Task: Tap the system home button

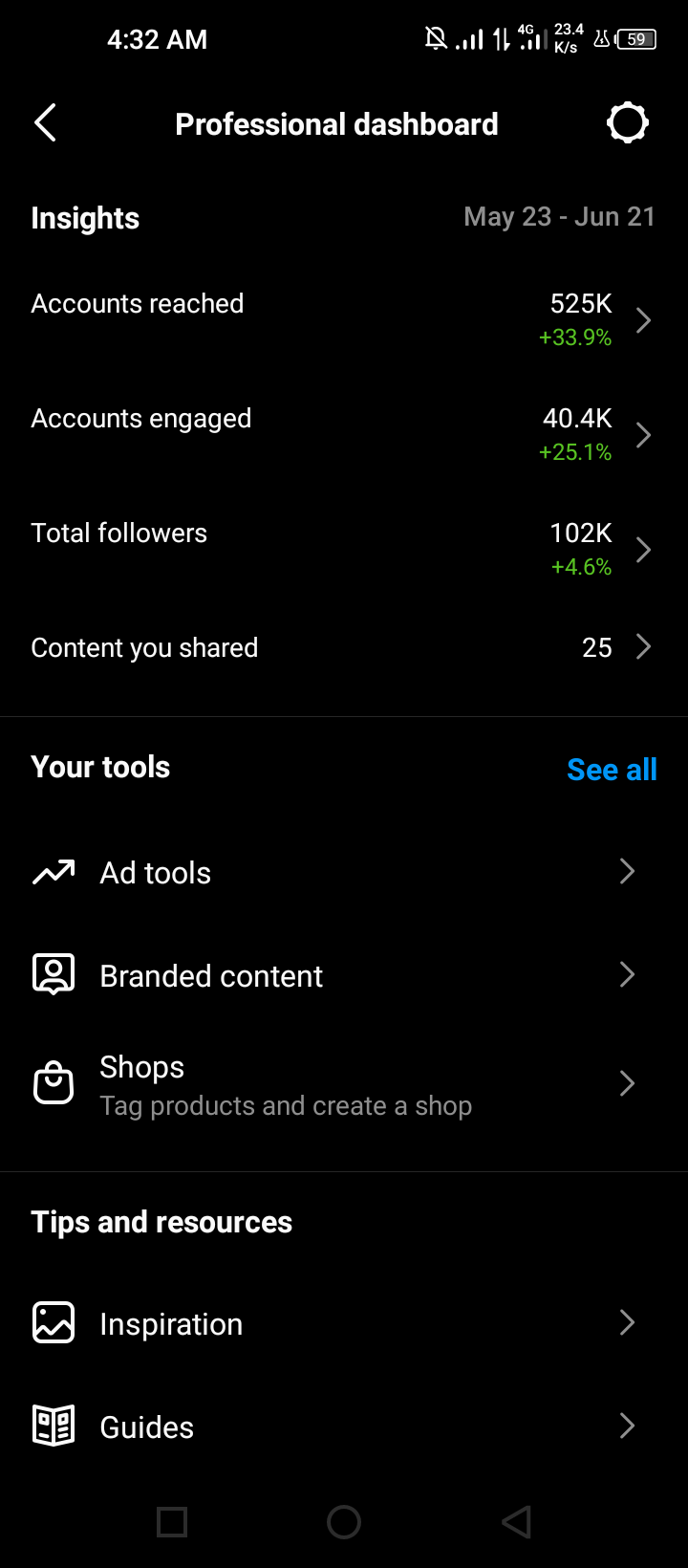Action: [x=344, y=1522]
